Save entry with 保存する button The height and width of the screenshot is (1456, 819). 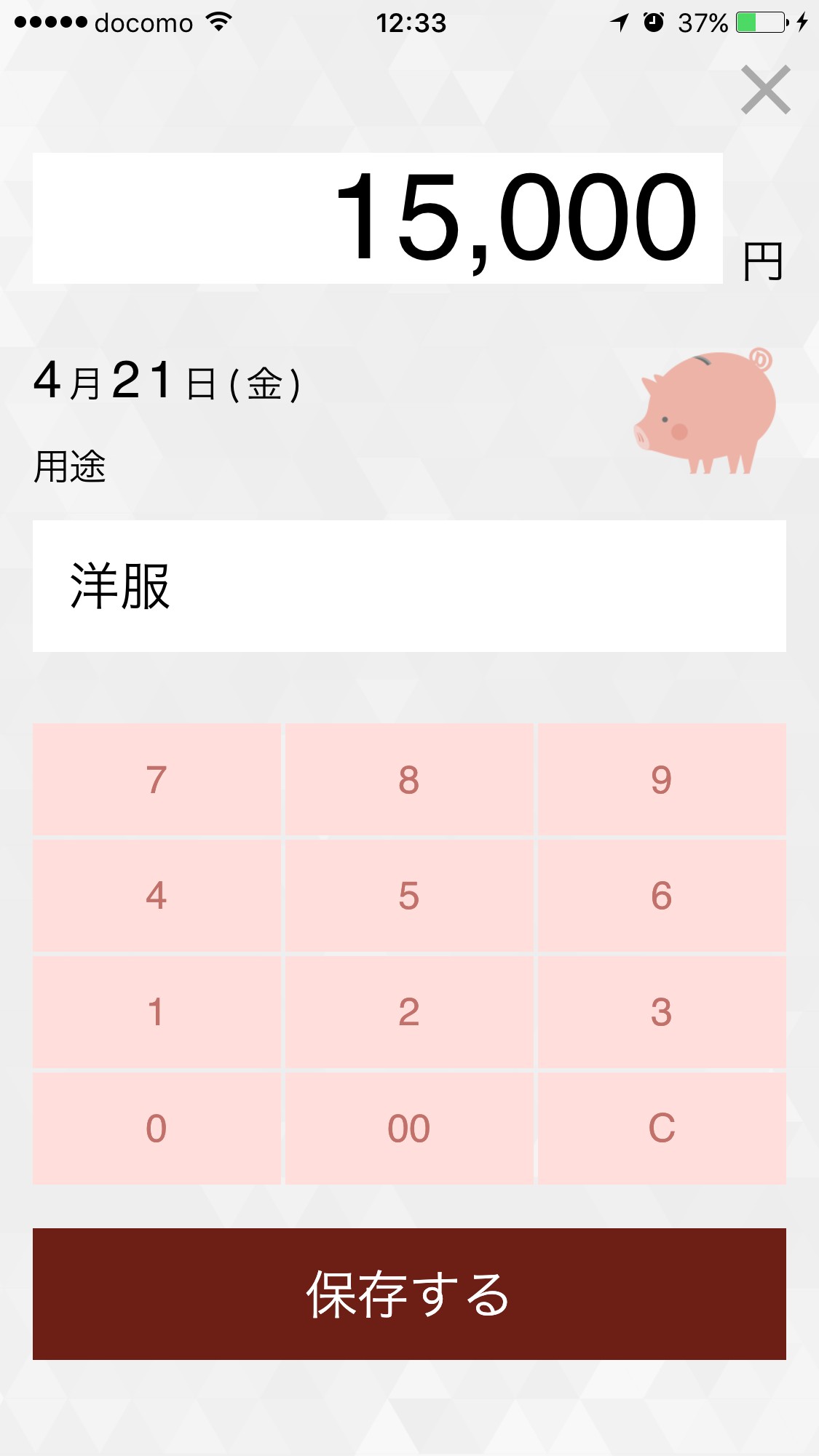(409, 1294)
